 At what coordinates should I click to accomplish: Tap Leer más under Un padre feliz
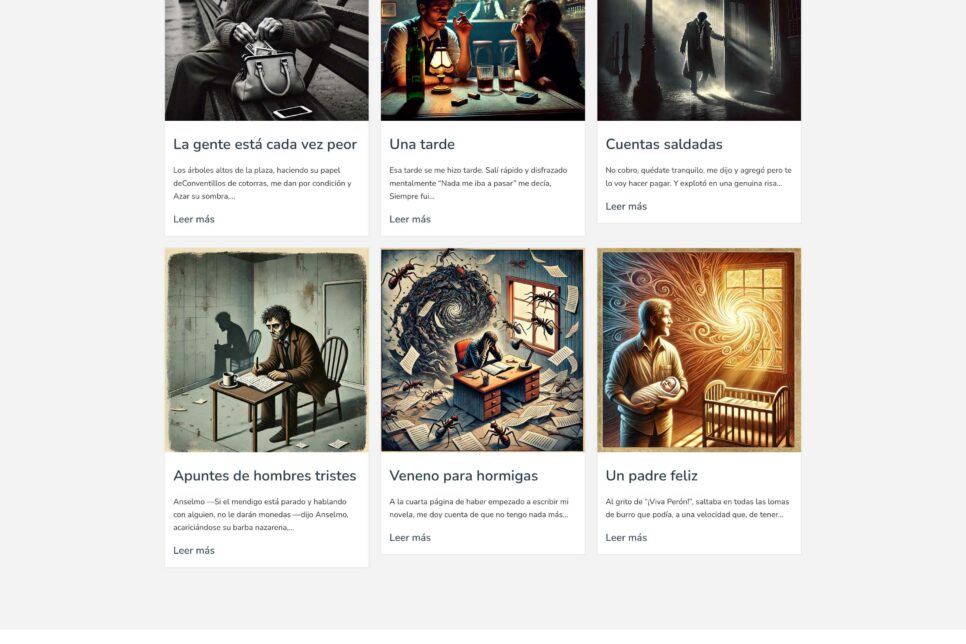626,537
